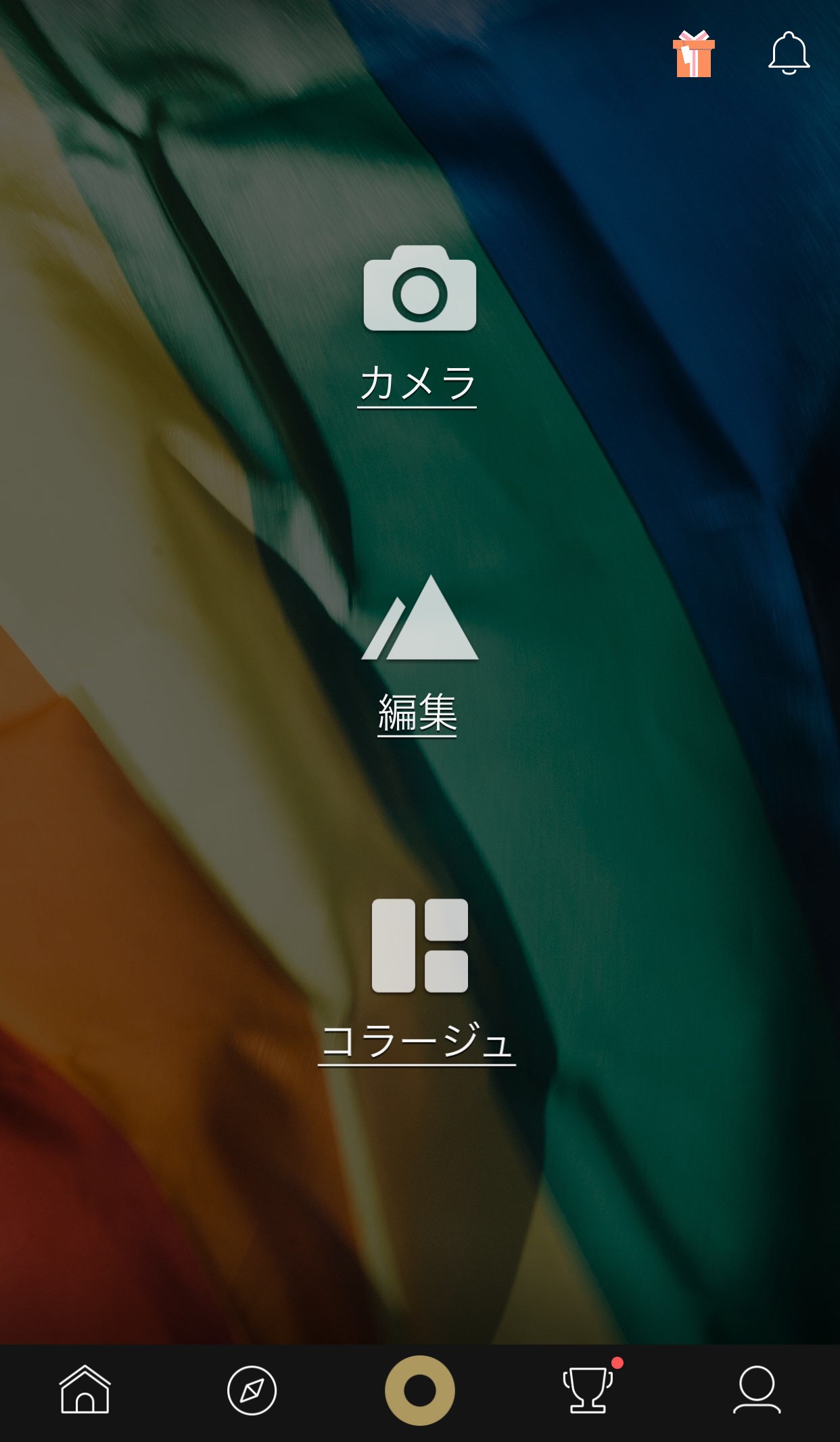Open the notifications bell
Screen dimensions: 840x1442
point(789,53)
